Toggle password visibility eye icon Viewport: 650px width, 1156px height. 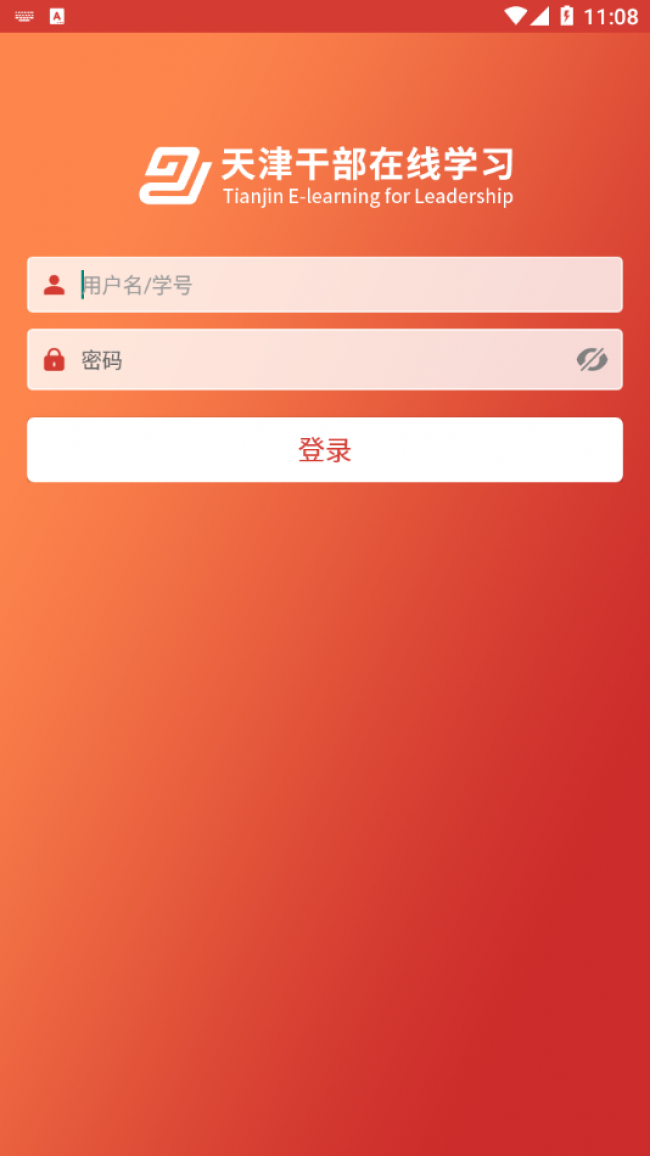(x=592, y=360)
